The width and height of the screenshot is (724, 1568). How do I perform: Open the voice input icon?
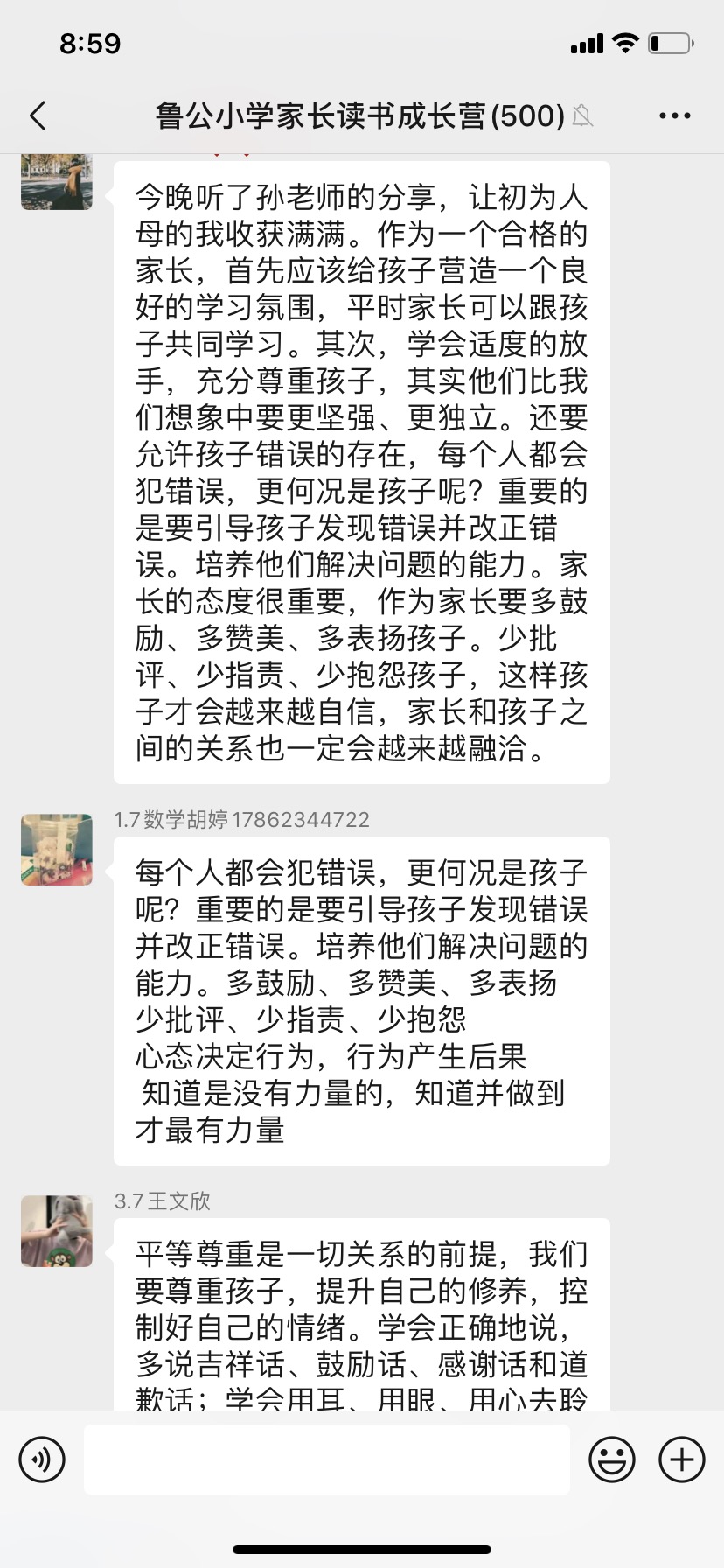[x=42, y=1459]
